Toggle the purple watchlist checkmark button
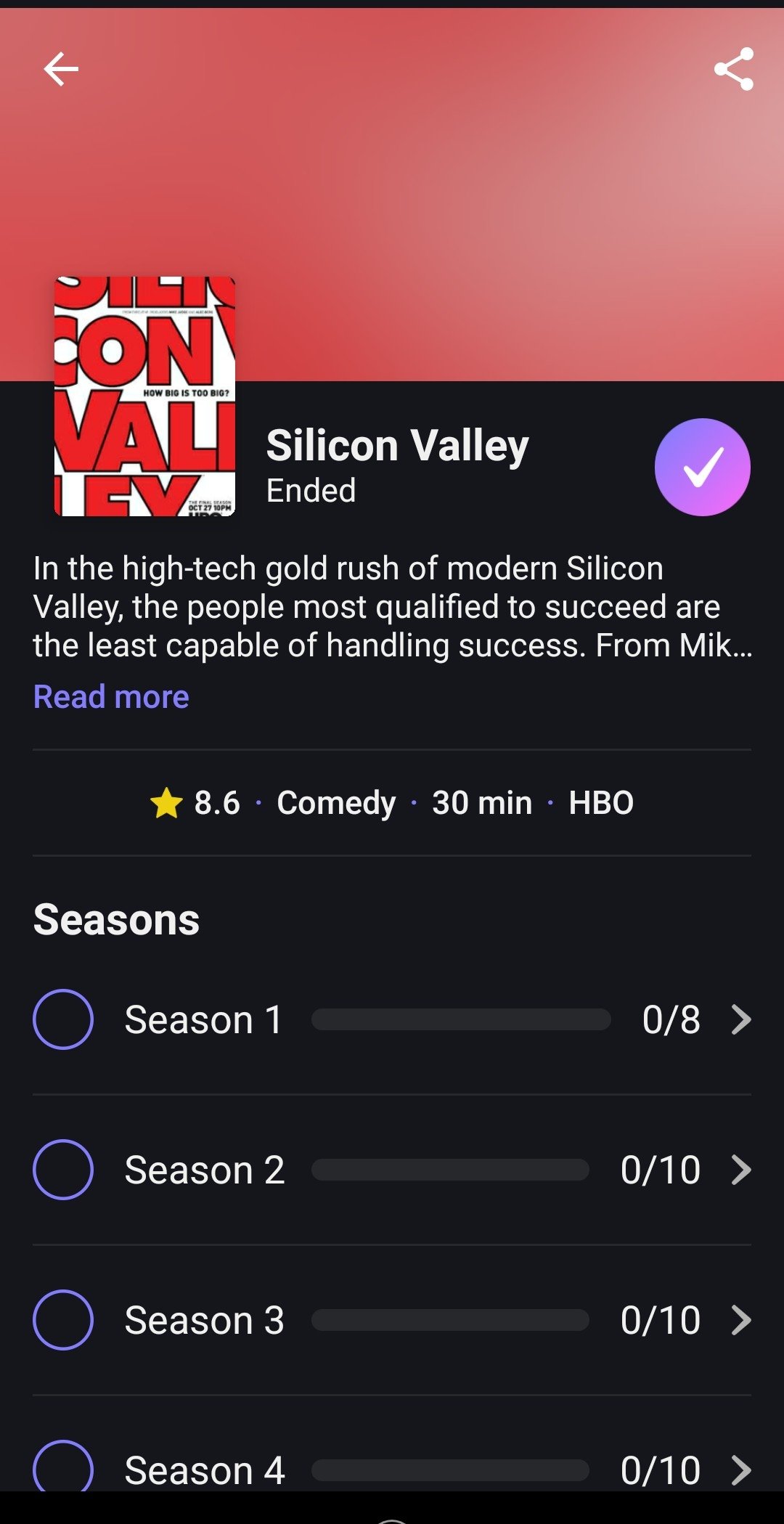 point(702,467)
